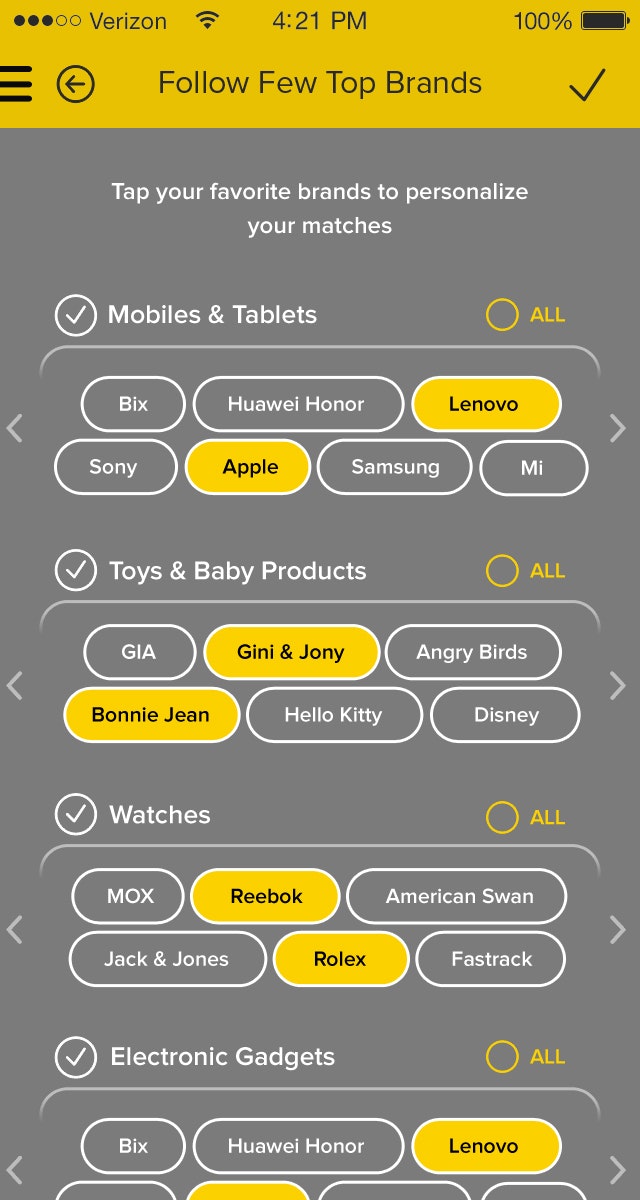
Task: Select ALL for Electronic Gadgets
Action: (526, 1057)
